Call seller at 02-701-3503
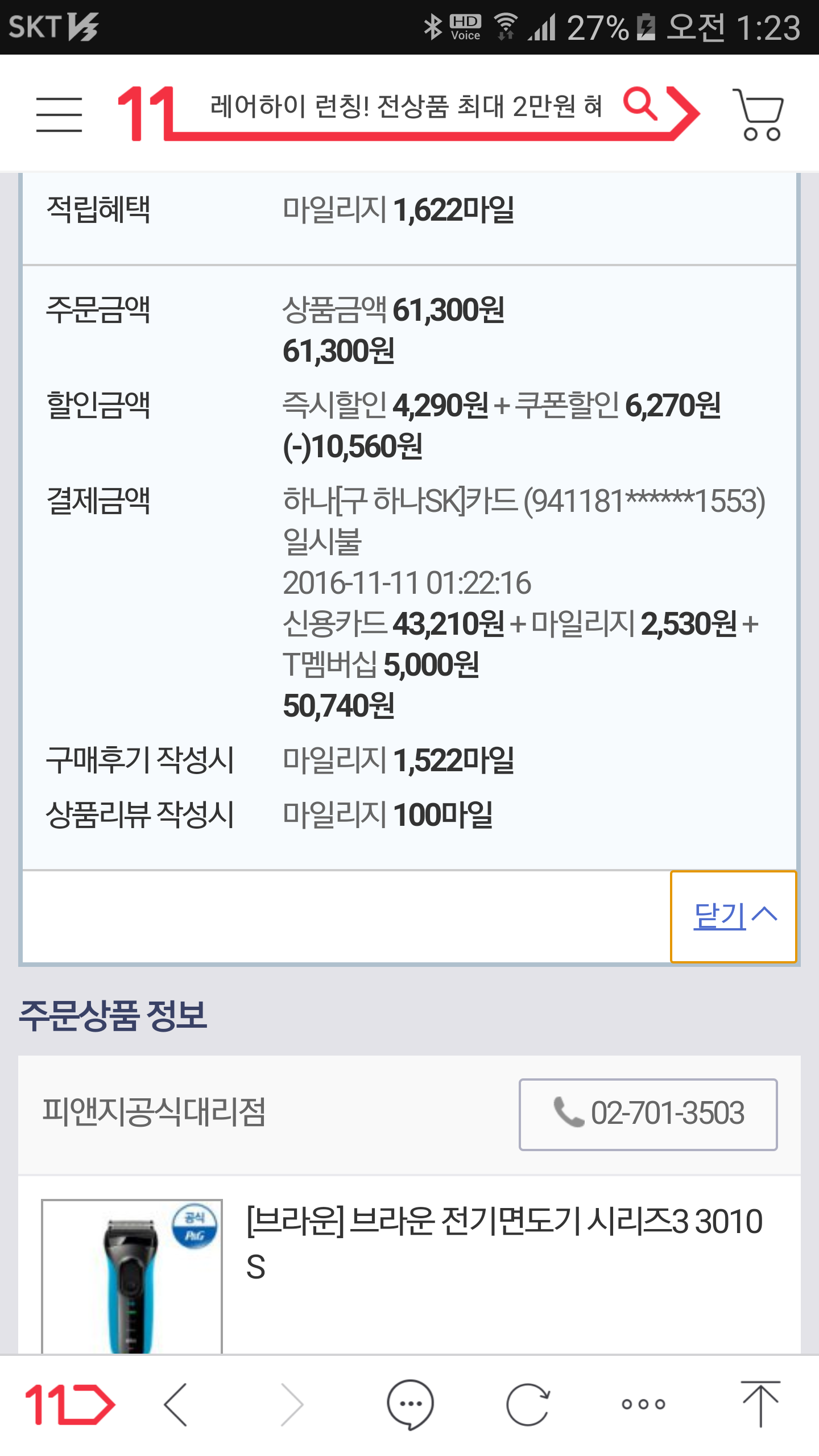 pos(648,1114)
